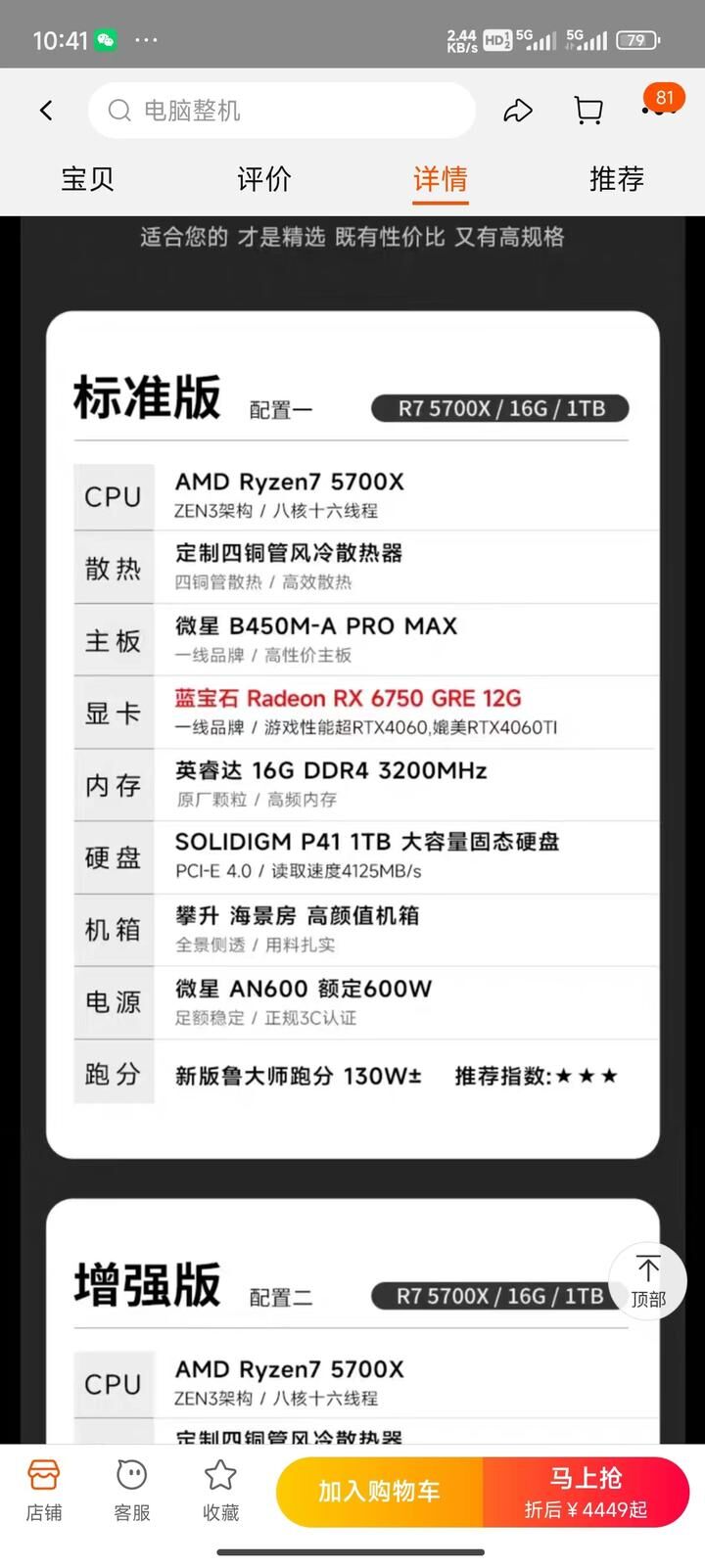Contact 客服 customer service
This screenshot has height=1568, width=705.
click(132, 1491)
